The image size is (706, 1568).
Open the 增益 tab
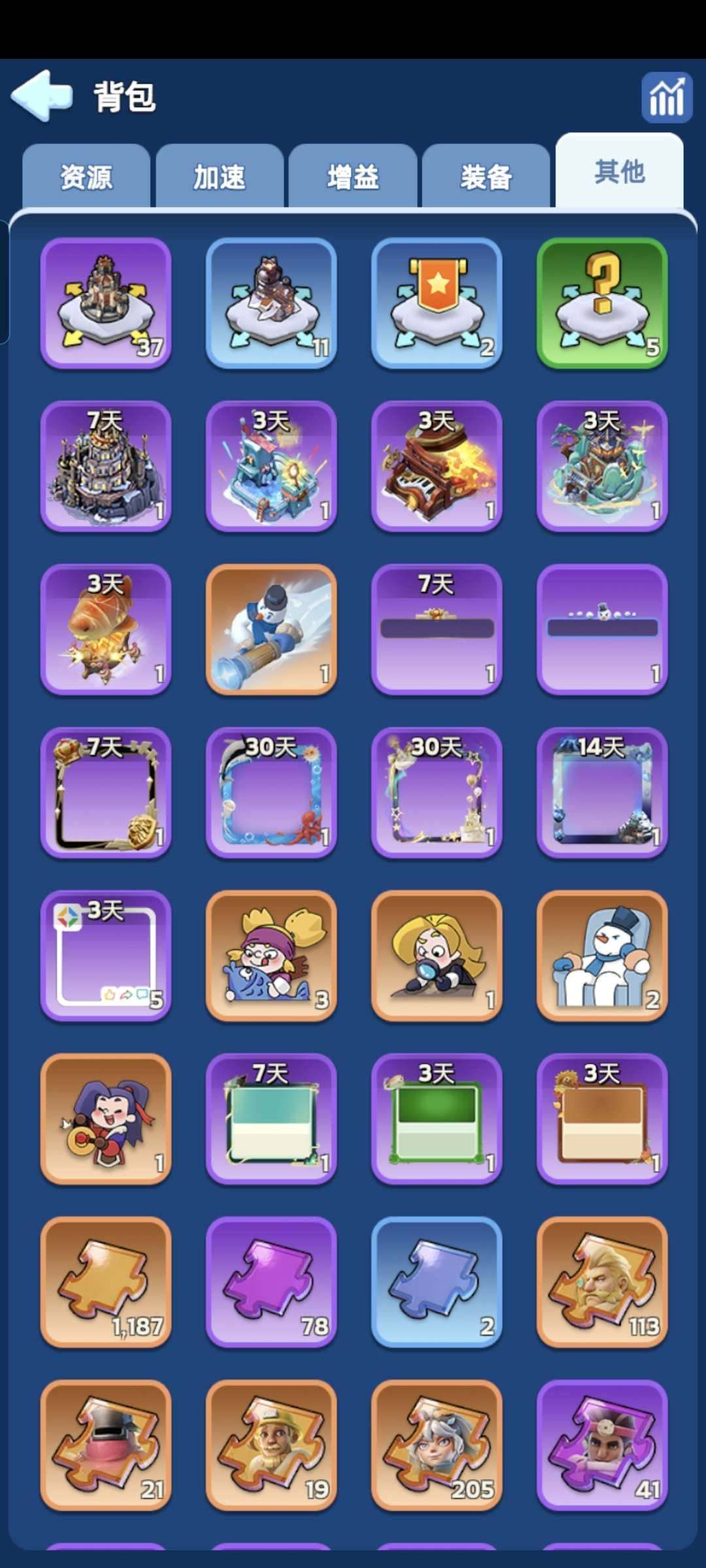(353, 176)
